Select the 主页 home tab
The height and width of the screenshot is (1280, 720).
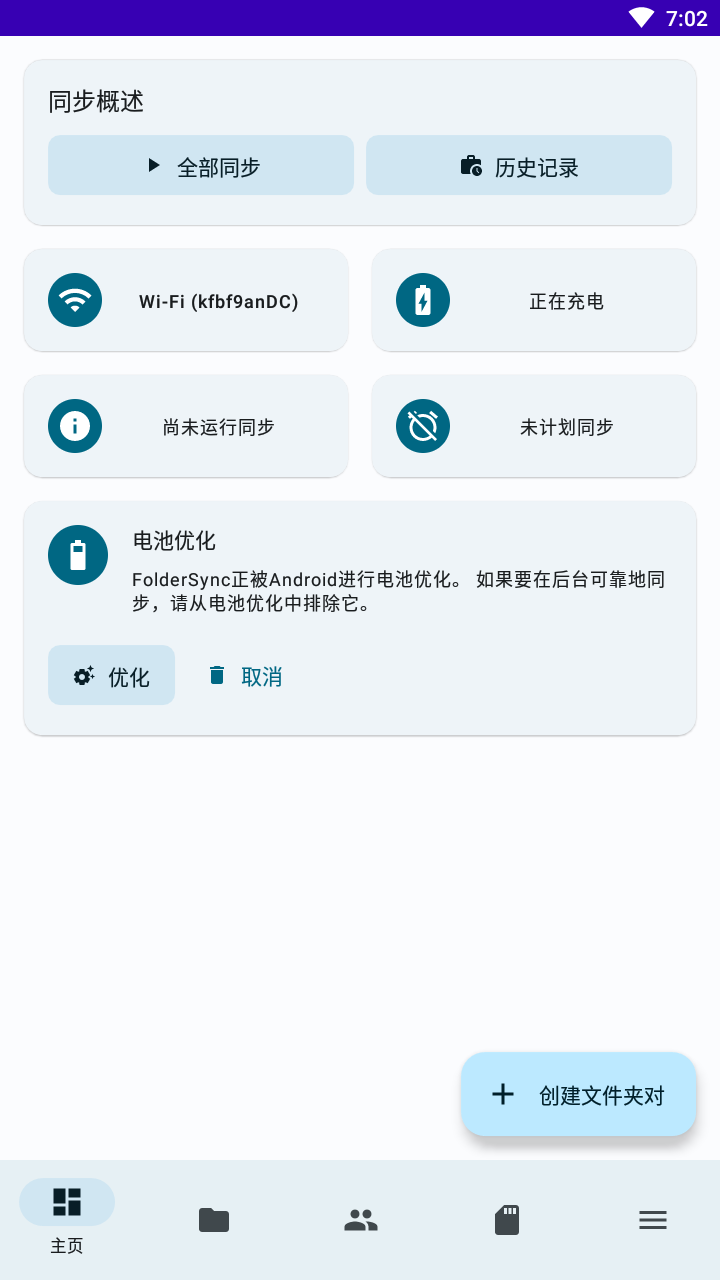[67, 1217]
